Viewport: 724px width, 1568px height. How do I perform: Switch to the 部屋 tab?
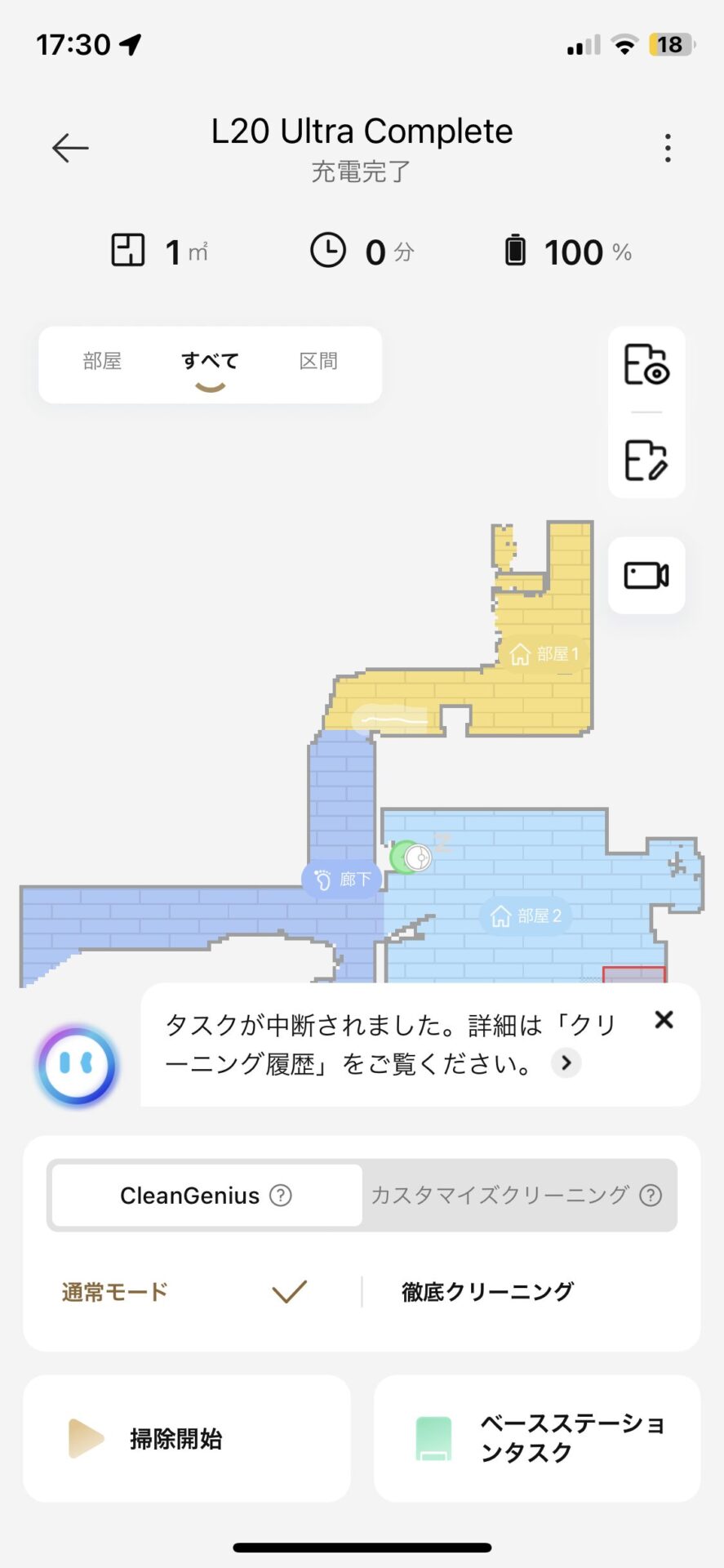click(x=102, y=361)
